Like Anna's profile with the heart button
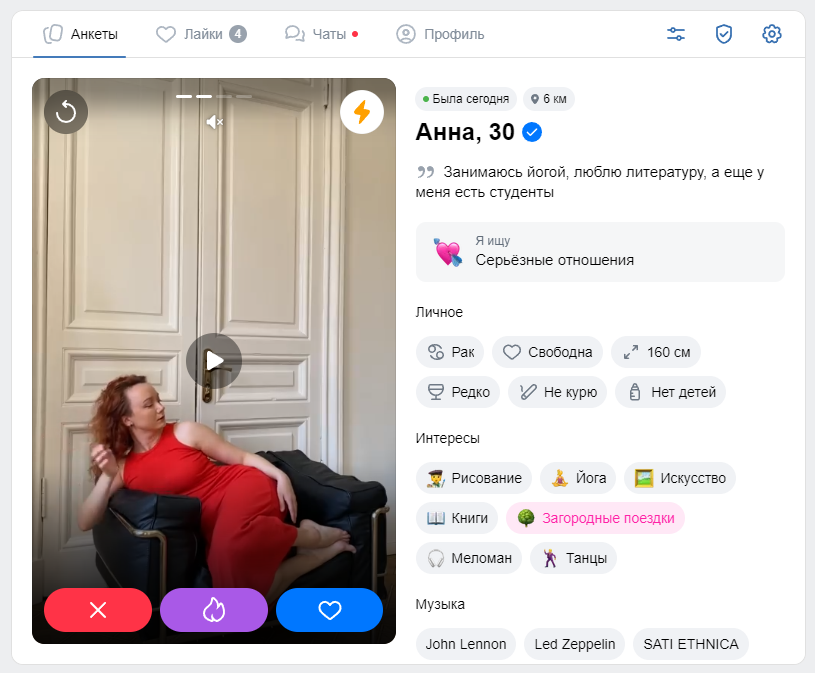Viewport: 815px width, 673px height. (330, 610)
